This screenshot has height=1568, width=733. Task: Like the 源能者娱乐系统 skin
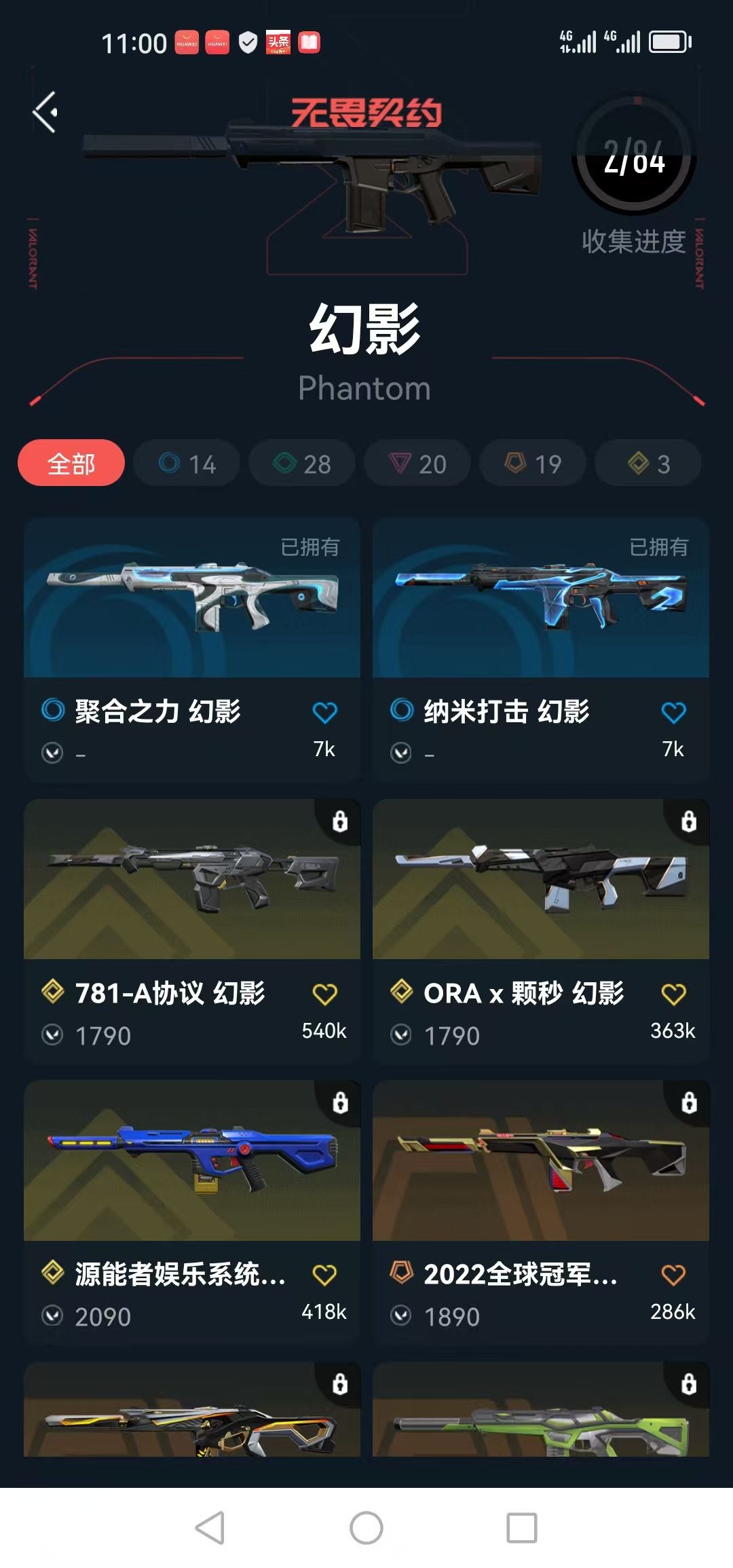tap(324, 1275)
